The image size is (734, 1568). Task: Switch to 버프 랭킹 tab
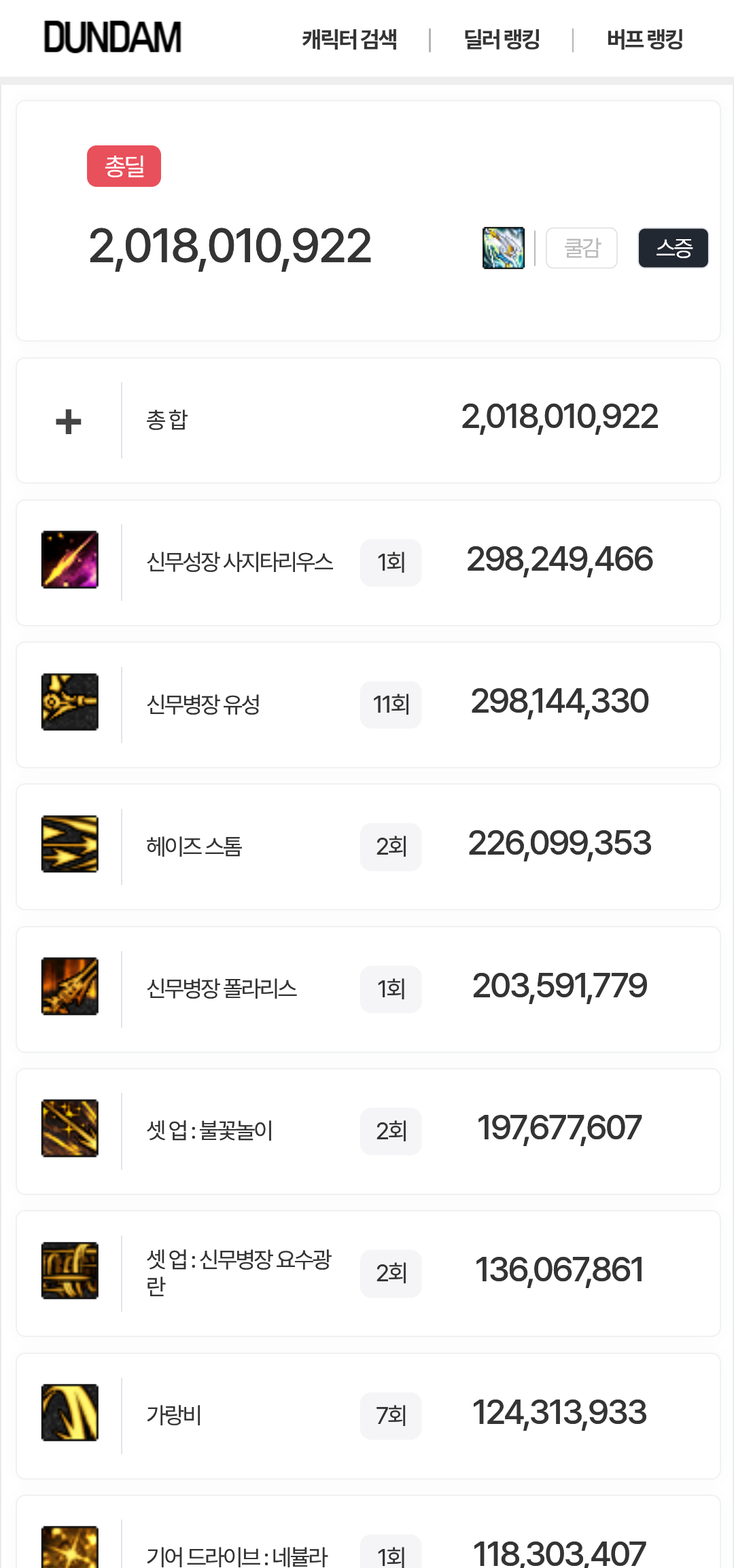tap(644, 39)
